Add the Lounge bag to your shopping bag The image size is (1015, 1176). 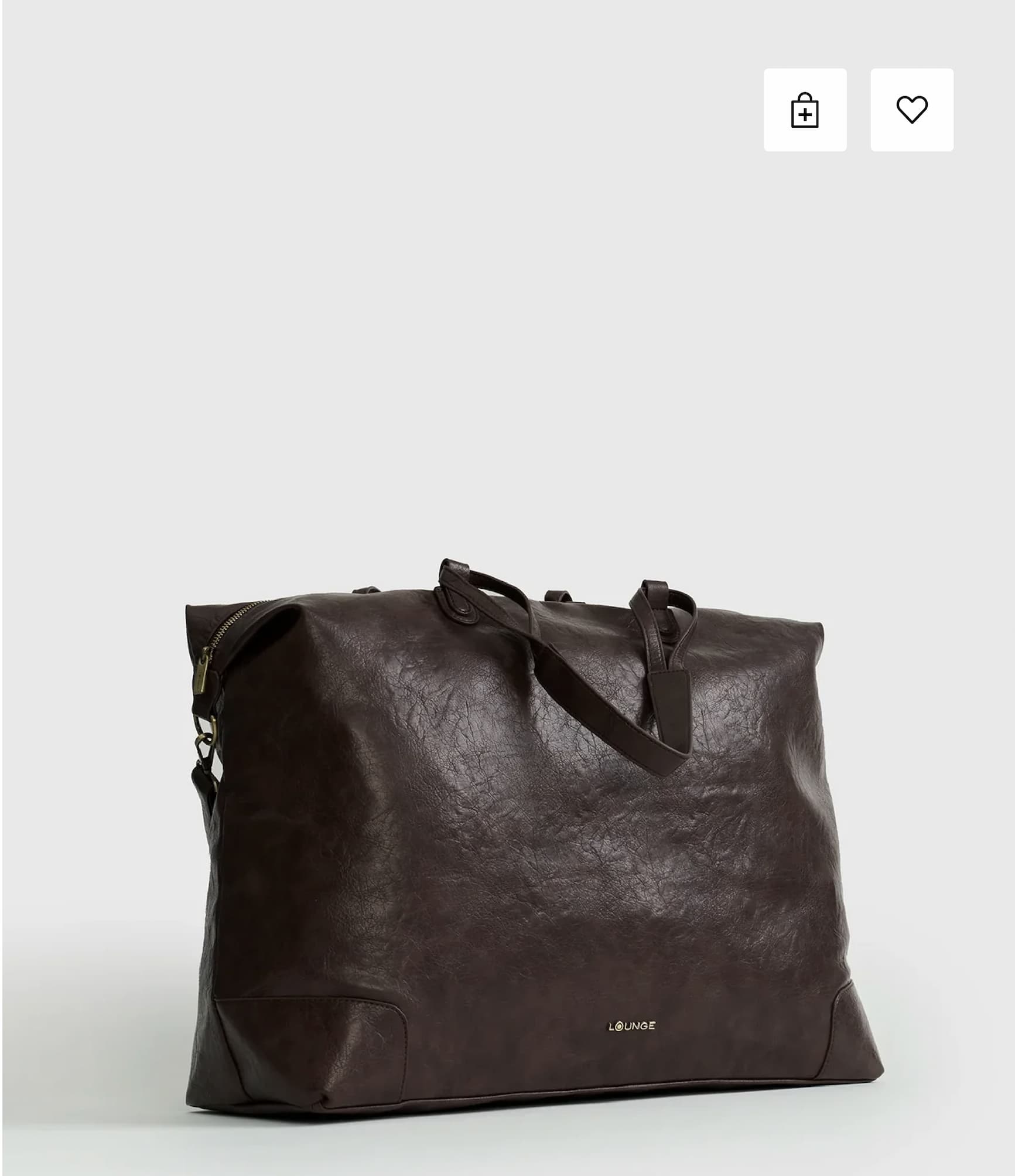[804, 110]
